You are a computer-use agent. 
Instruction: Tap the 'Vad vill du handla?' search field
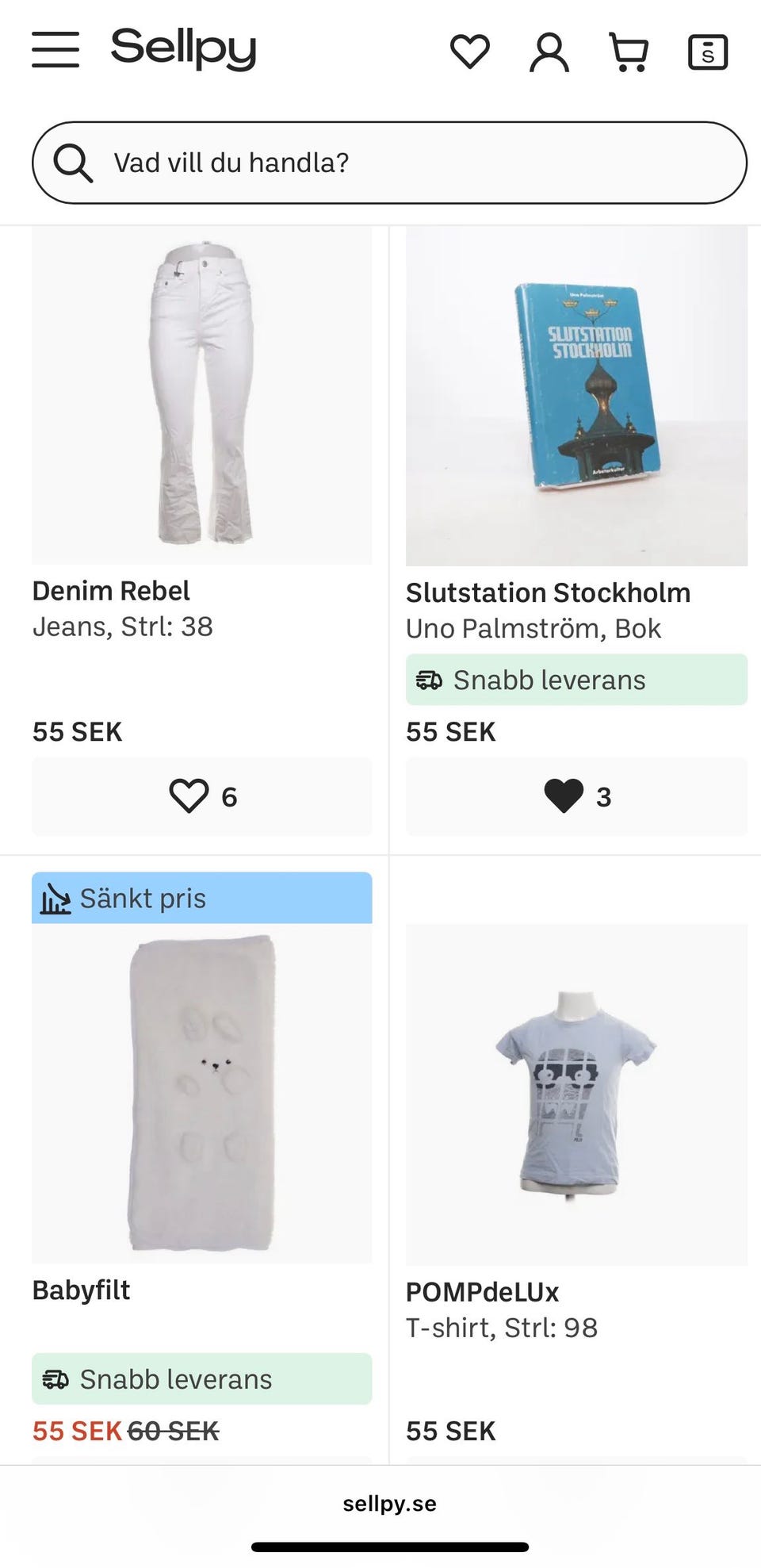(x=389, y=163)
